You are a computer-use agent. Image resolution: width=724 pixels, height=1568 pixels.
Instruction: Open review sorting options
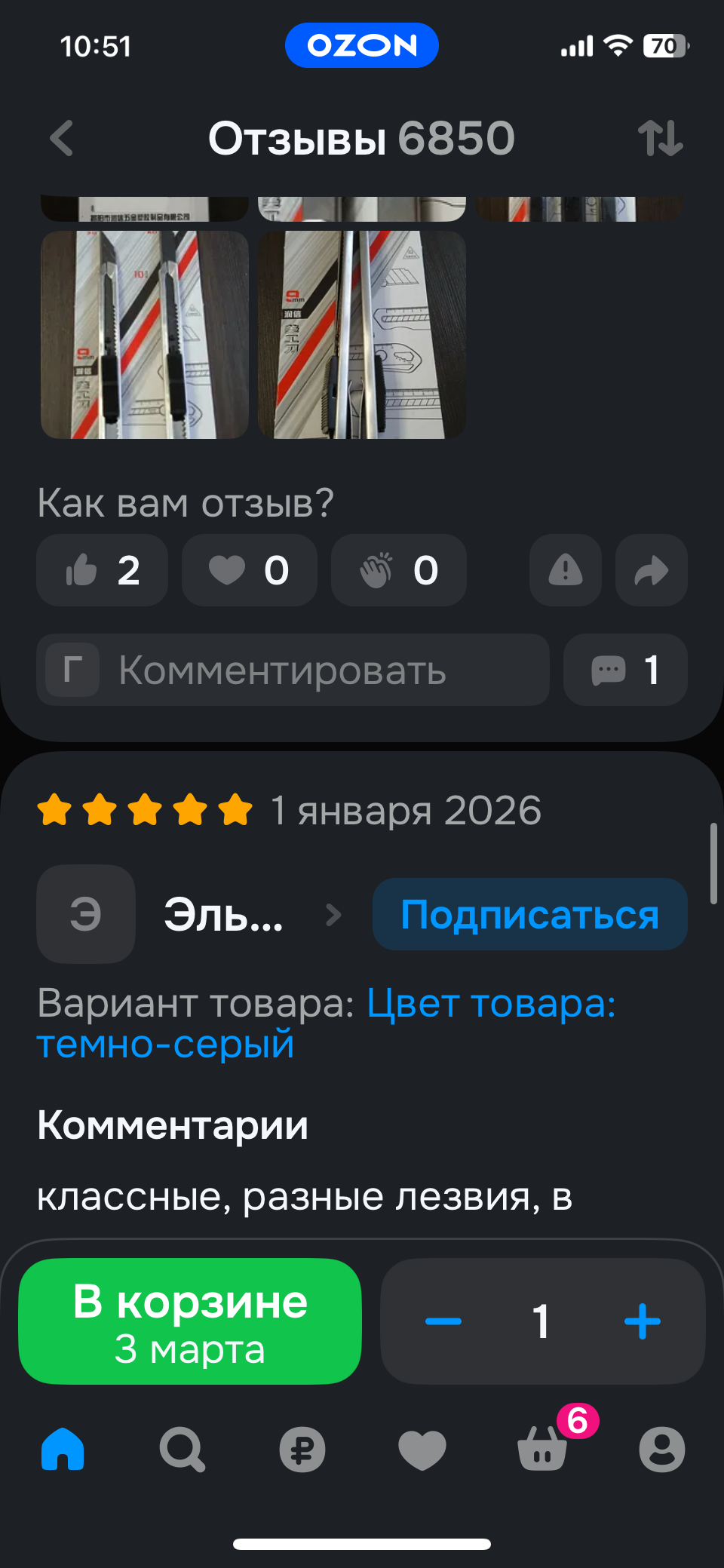660,139
